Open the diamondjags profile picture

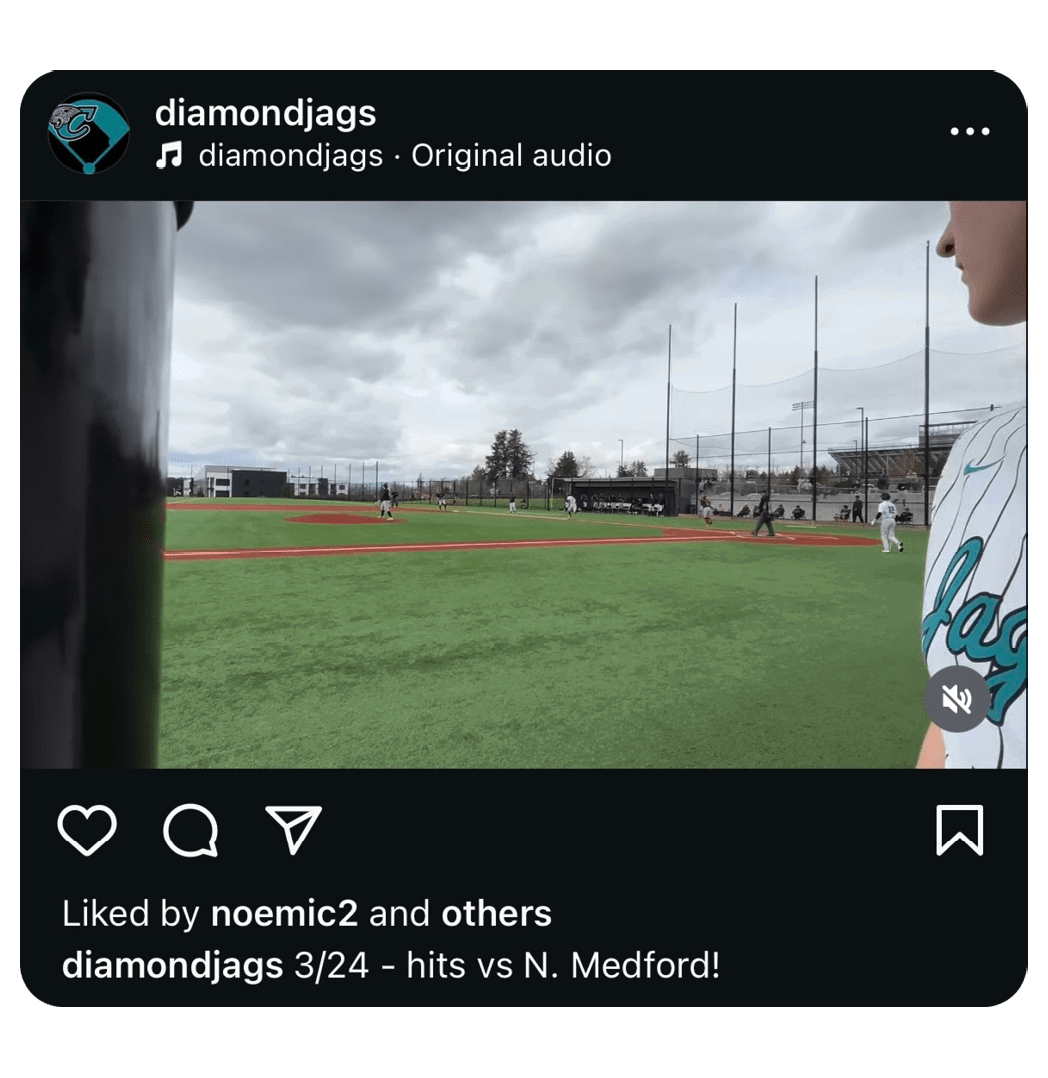point(89,133)
